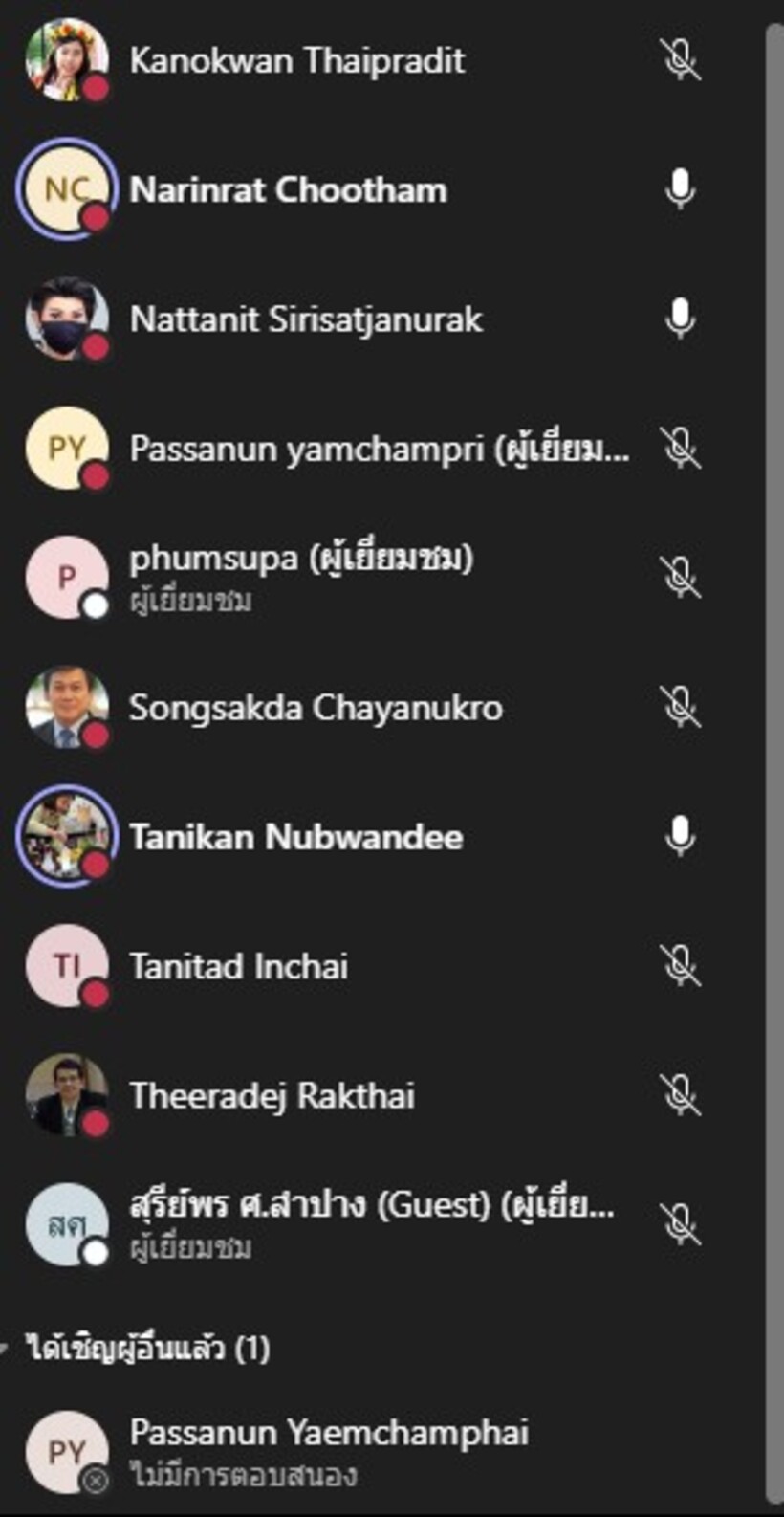Open invited user Passanun Yaemchamphai

pos(382,1452)
